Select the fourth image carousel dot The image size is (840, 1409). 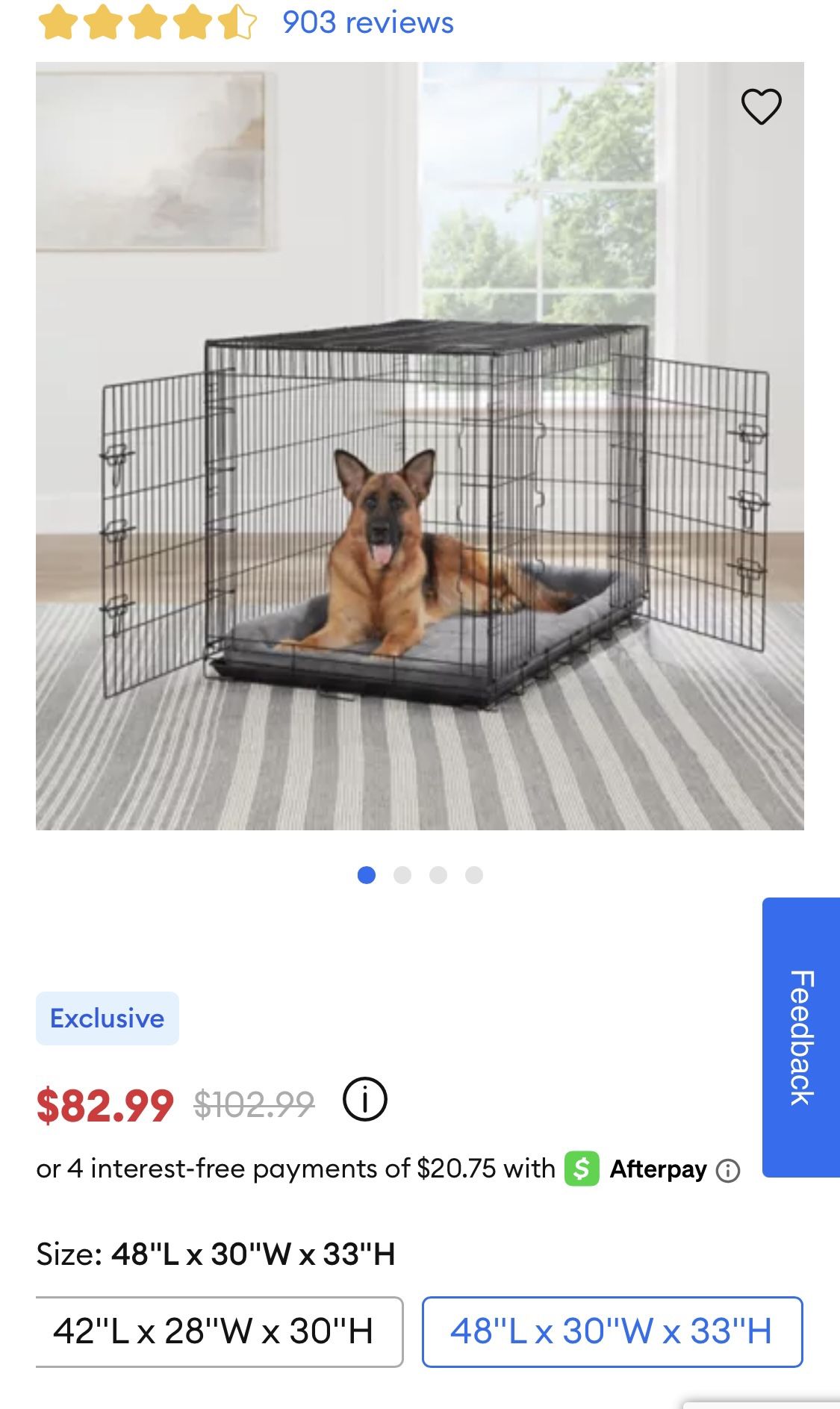[x=473, y=873]
